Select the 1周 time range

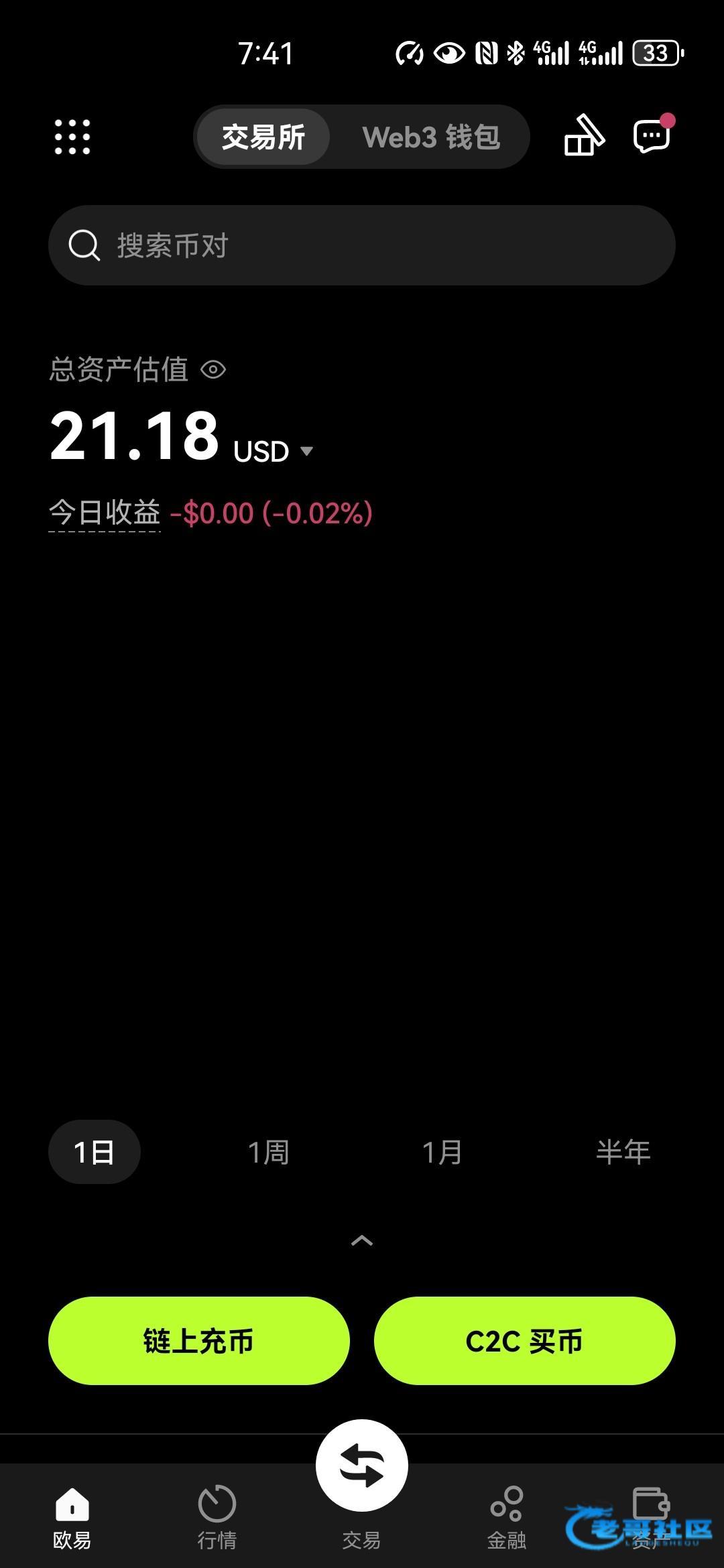(x=268, y=1152)
